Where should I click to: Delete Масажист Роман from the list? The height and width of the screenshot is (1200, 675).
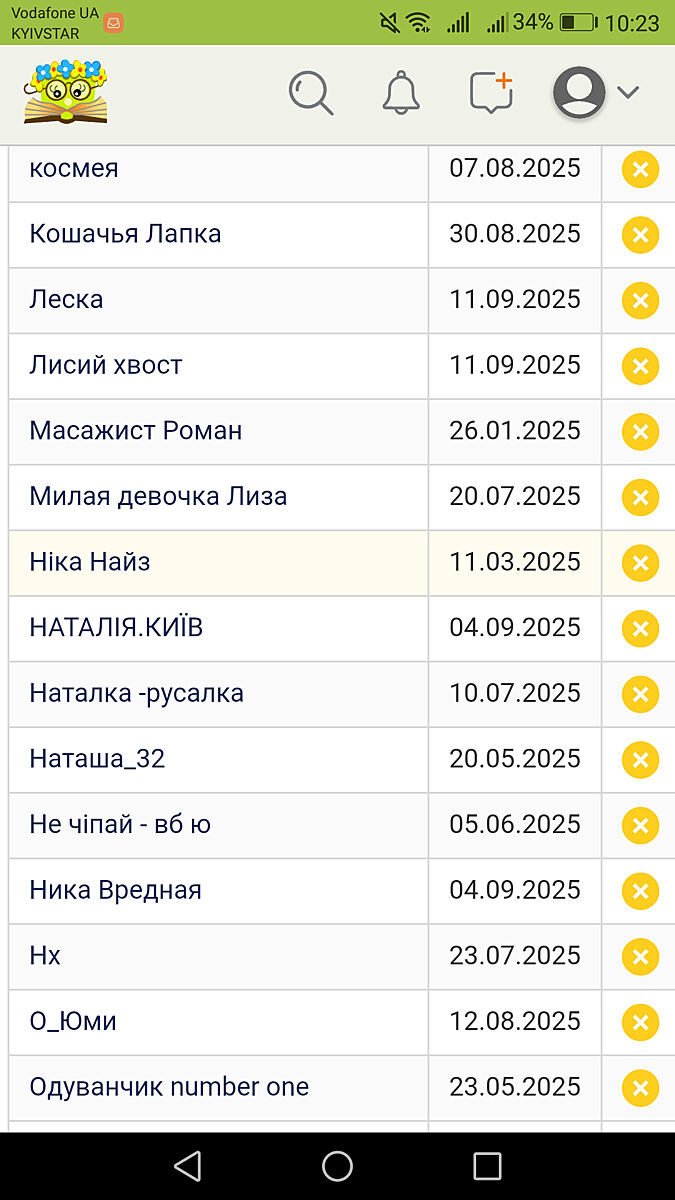click(x=640, y=432)
